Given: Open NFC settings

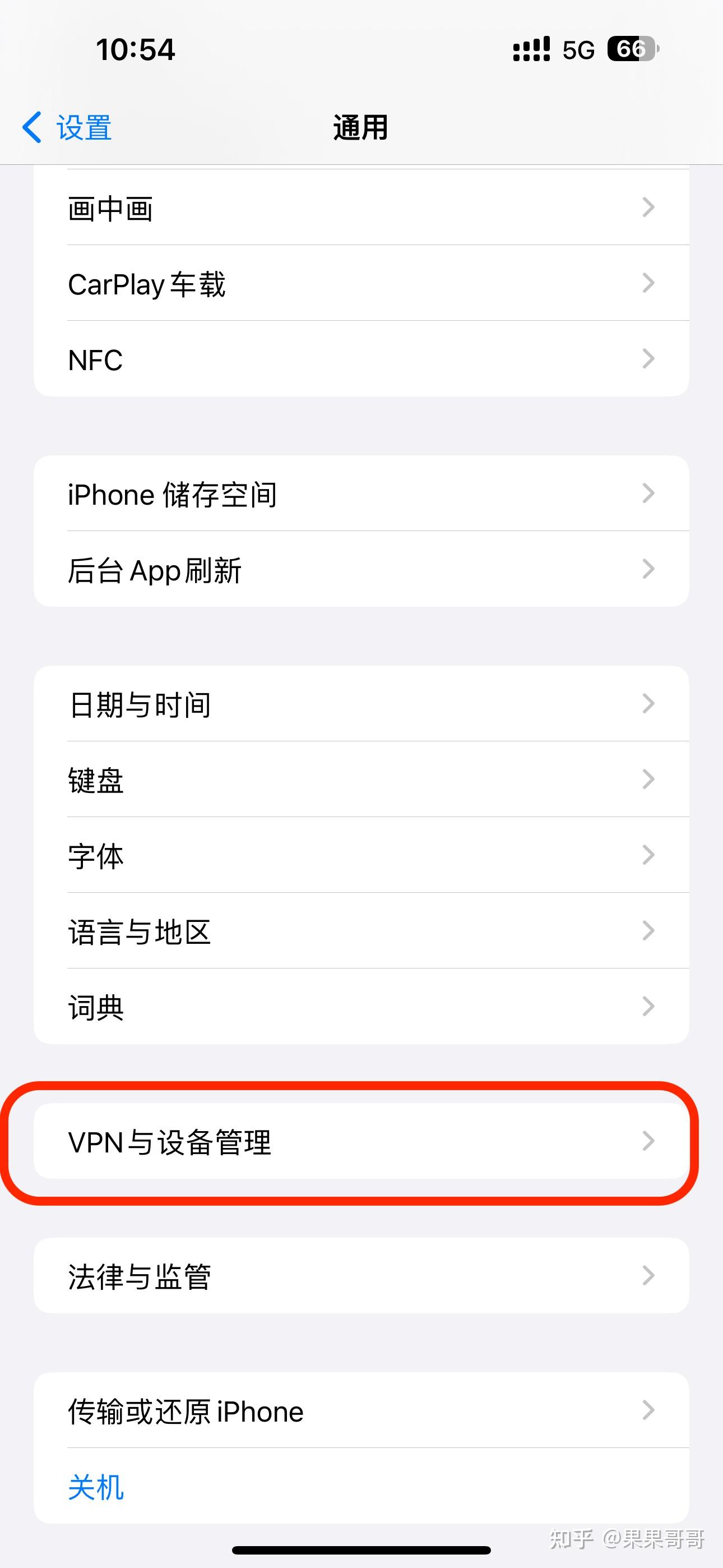Looking at the screenshot, I should point(360,359).
